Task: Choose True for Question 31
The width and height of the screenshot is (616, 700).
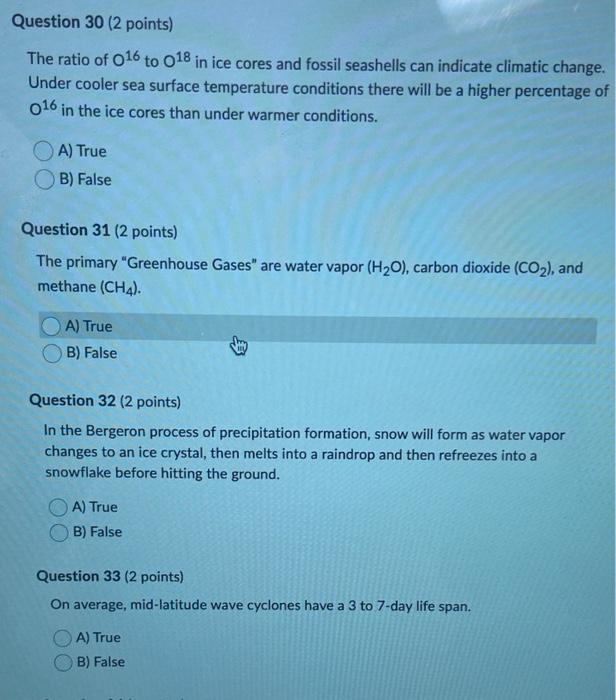Action: [50, 326]
